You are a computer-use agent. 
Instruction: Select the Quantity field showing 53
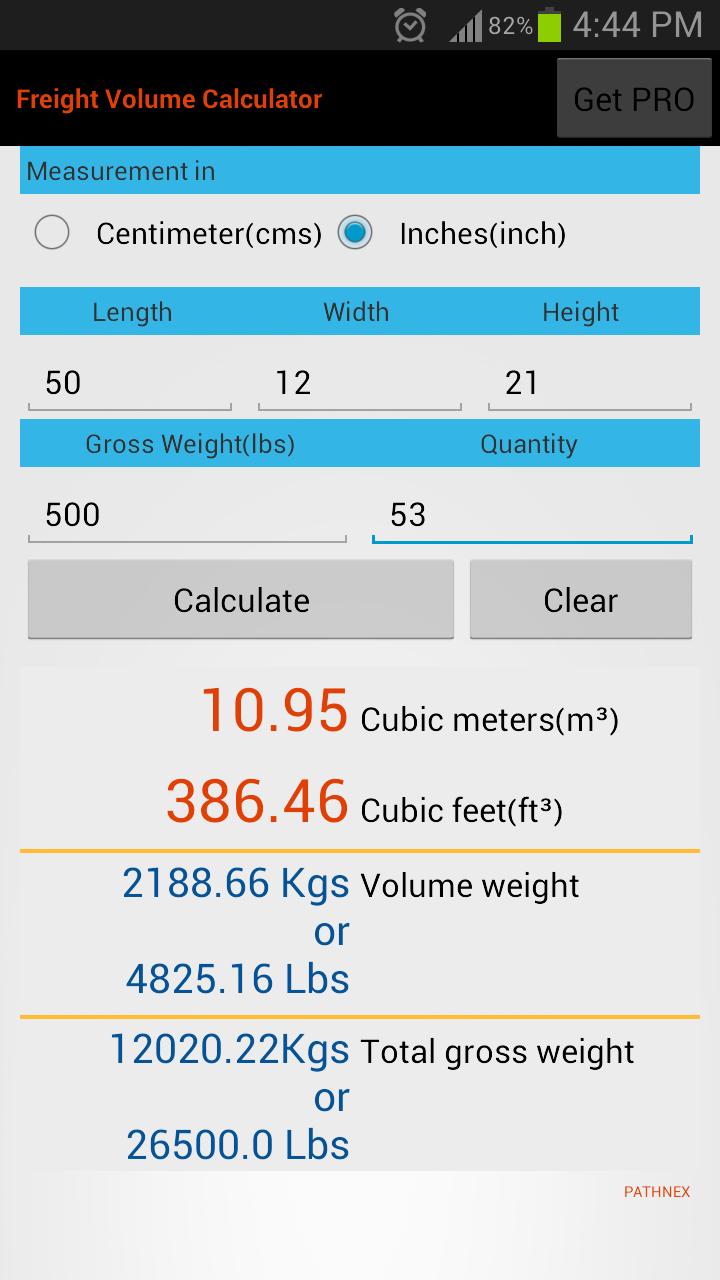531,515
